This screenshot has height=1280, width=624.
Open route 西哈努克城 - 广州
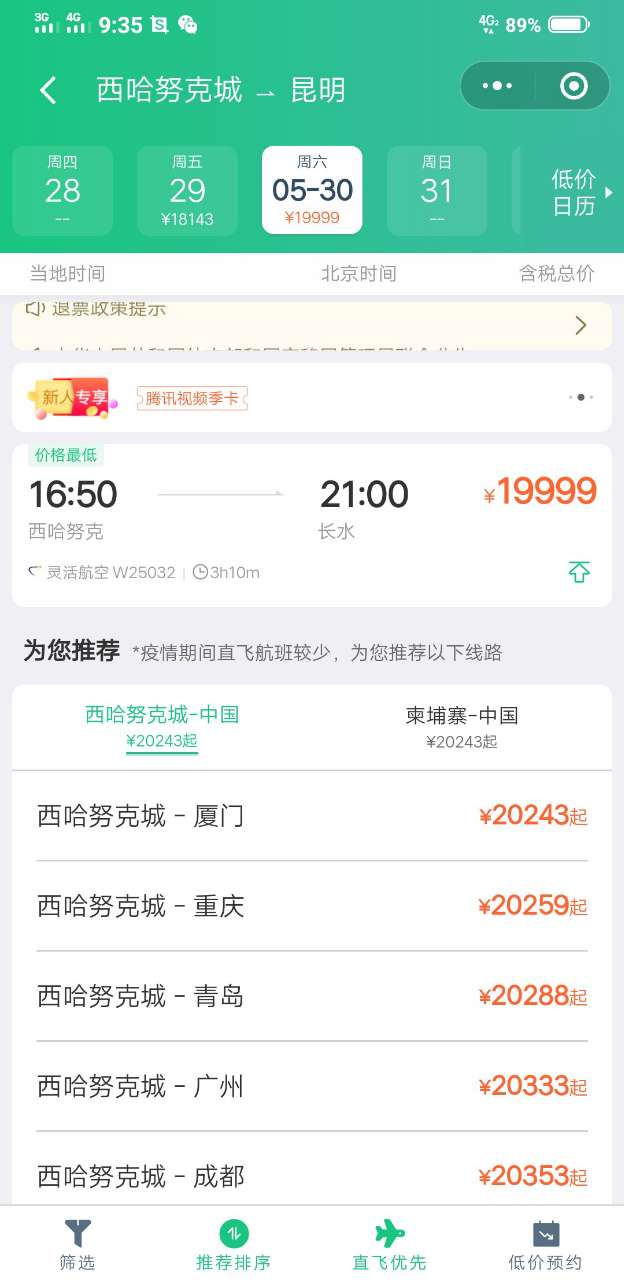pos(312,1086)
